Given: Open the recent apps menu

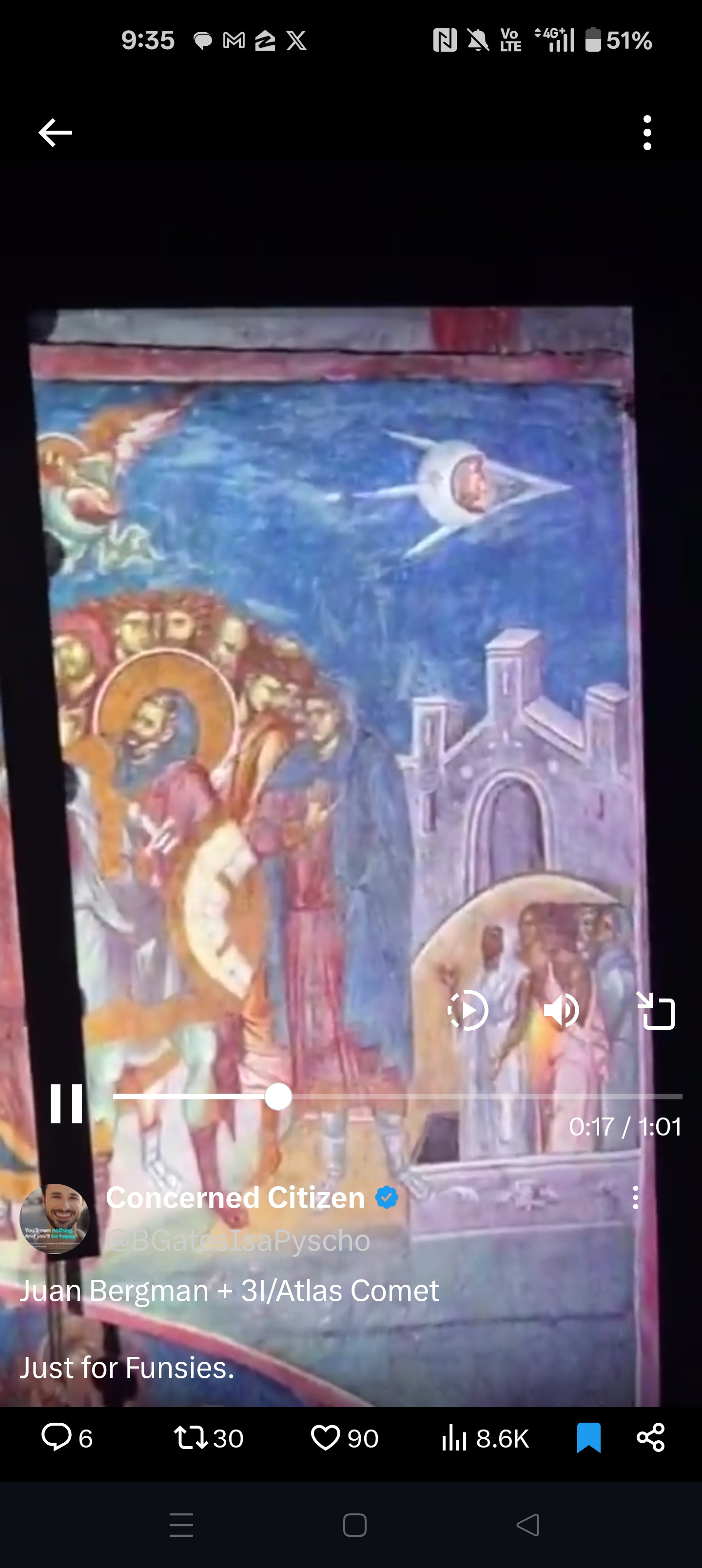Looking at the screenshot, I should click(181, 1525).
